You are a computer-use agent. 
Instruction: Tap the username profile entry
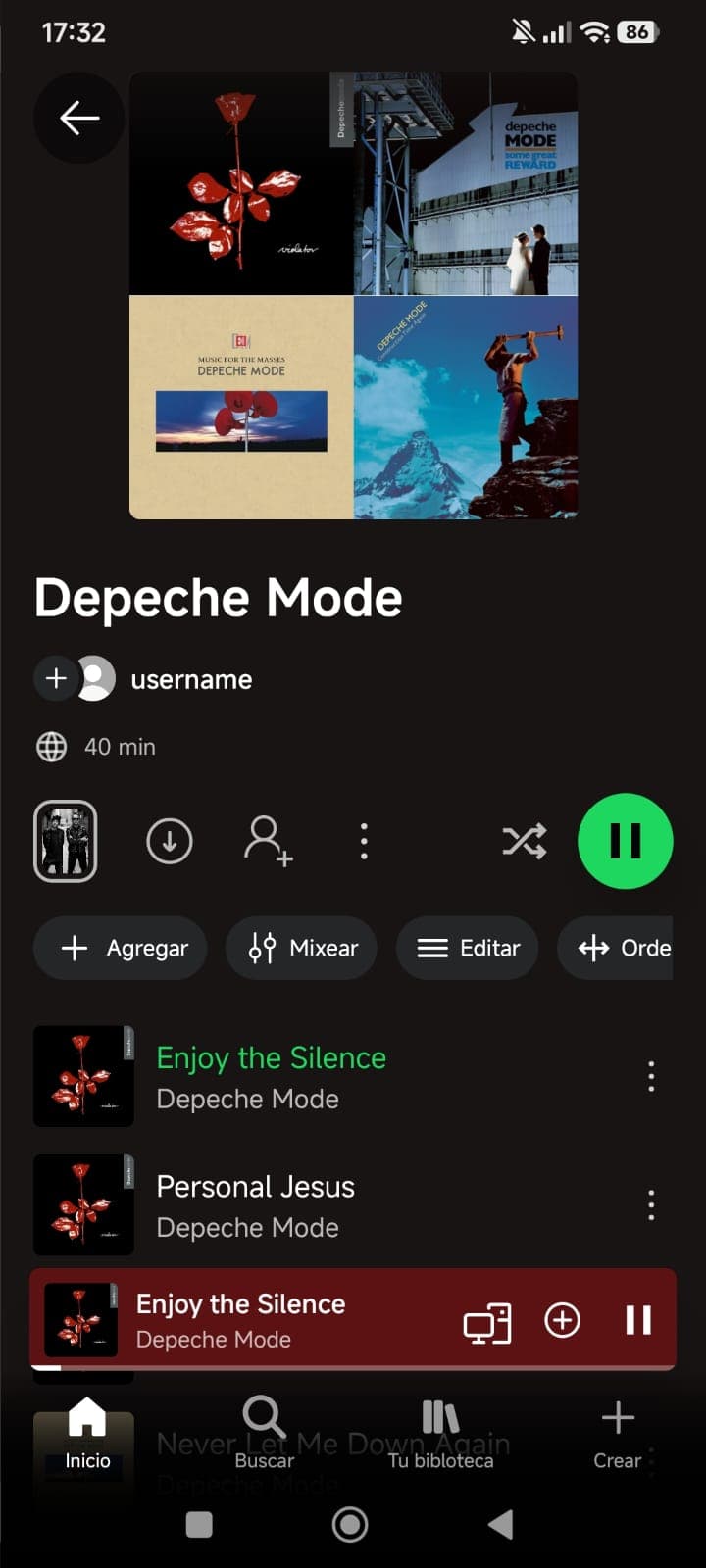click(191, 678)
